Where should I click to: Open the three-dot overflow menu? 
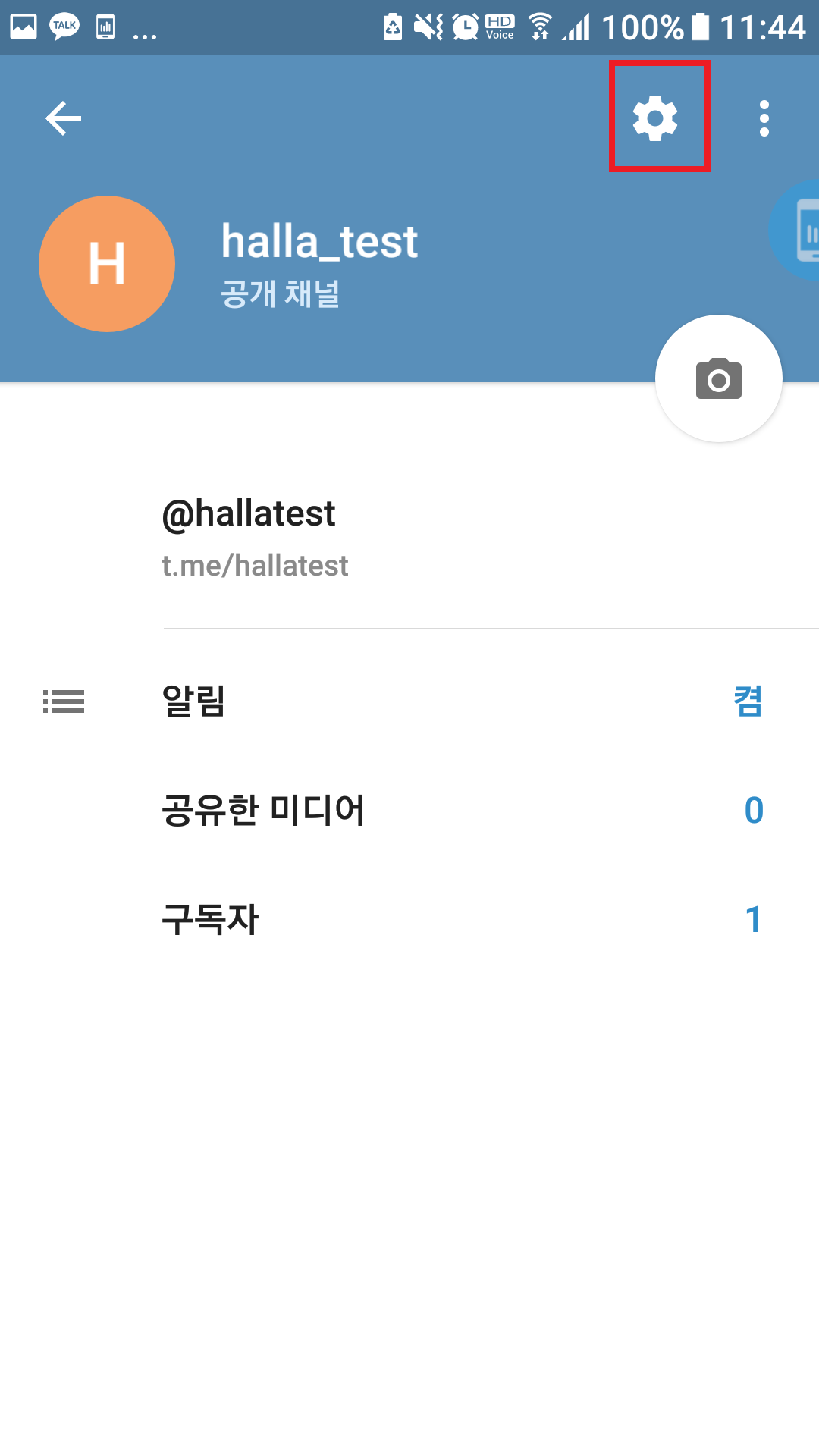(764, 118)
